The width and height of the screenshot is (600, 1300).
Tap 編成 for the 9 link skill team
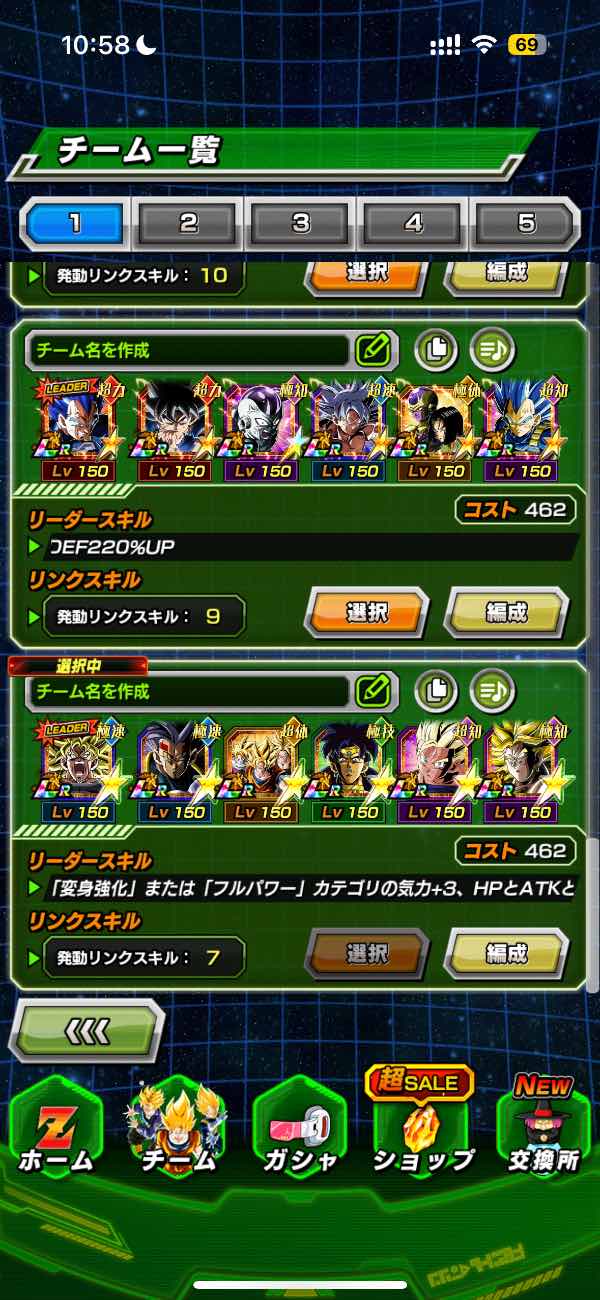tap(506, 613)
